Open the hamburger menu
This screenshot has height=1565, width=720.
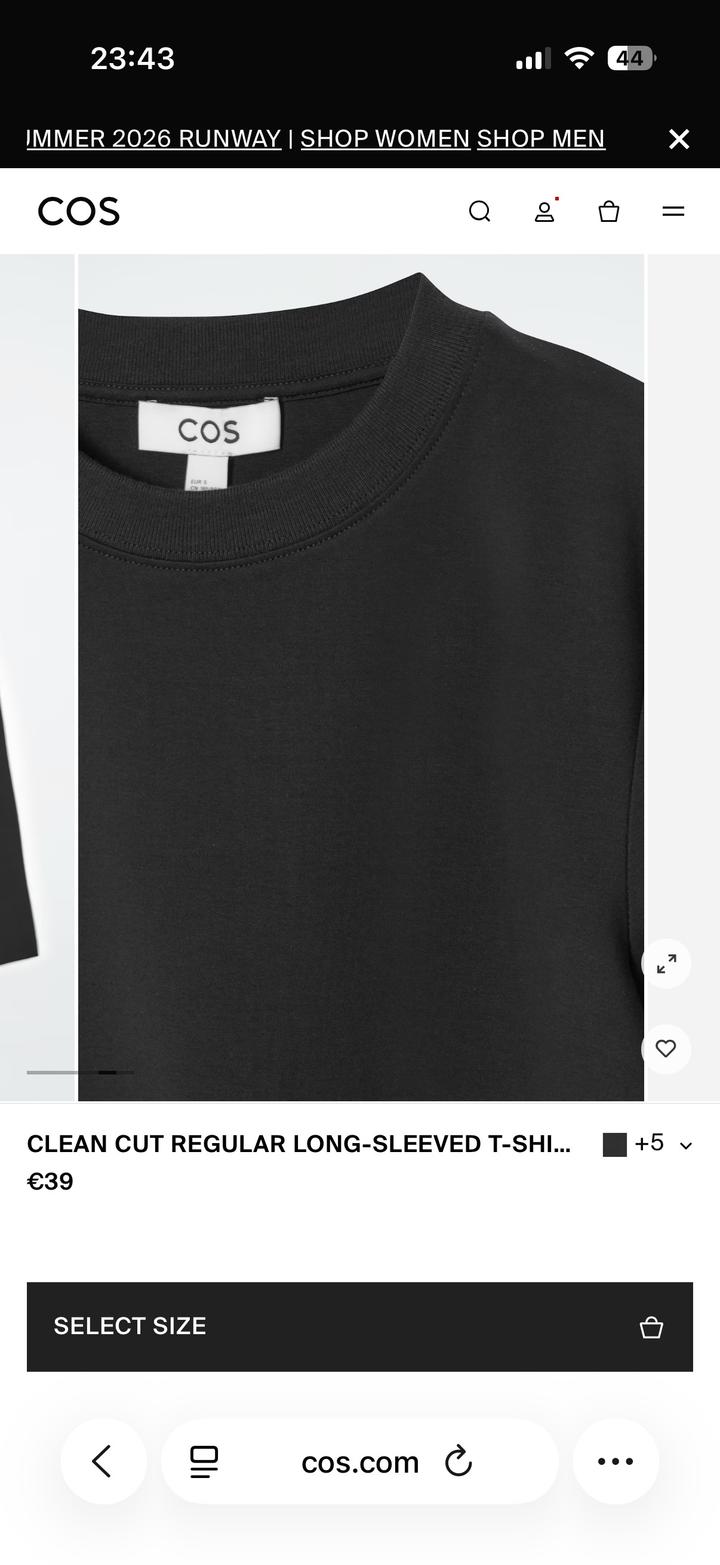click(673, 211)
